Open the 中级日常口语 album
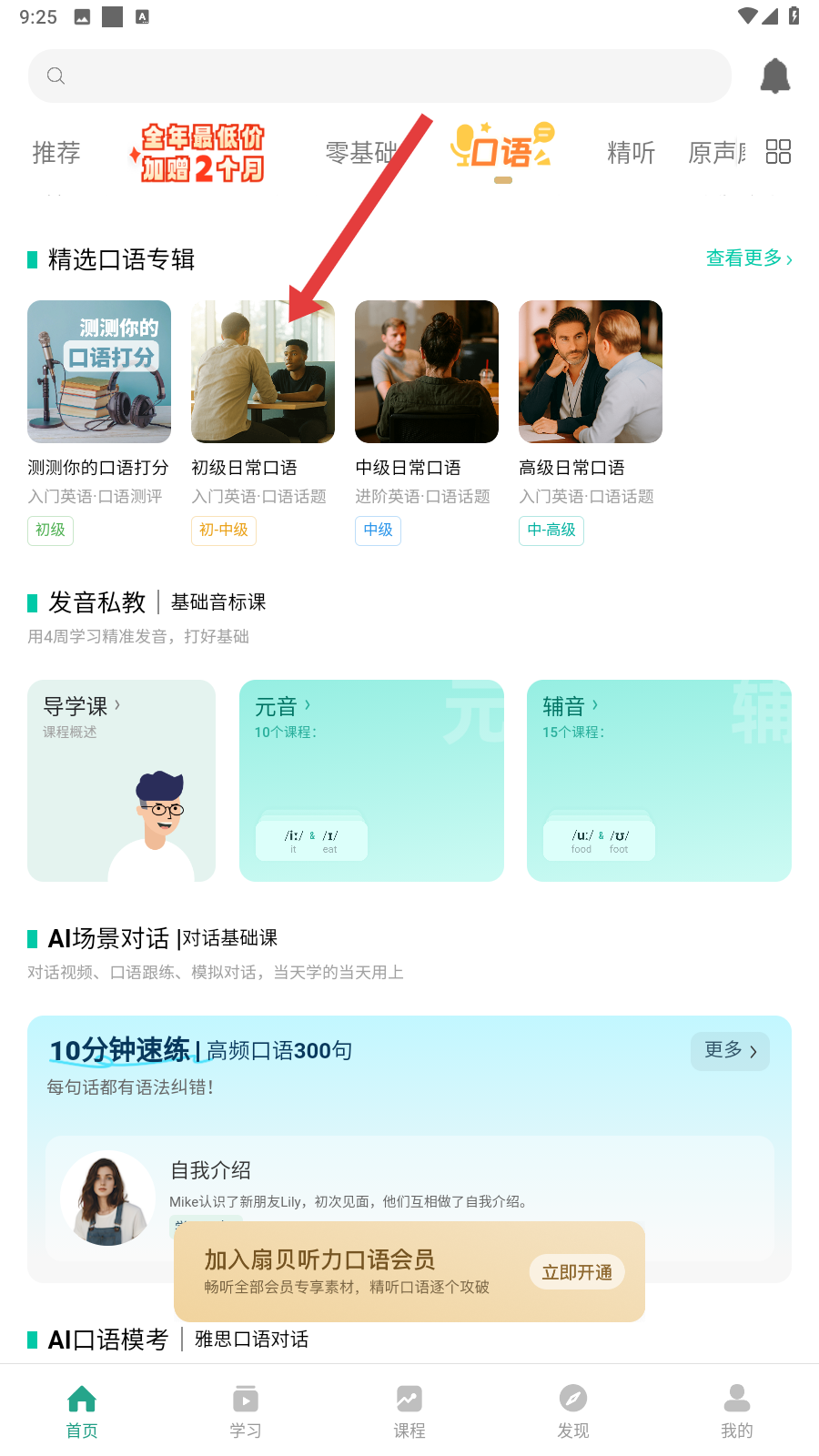This screenshot has width=819, height=1456. pos(427,372)
